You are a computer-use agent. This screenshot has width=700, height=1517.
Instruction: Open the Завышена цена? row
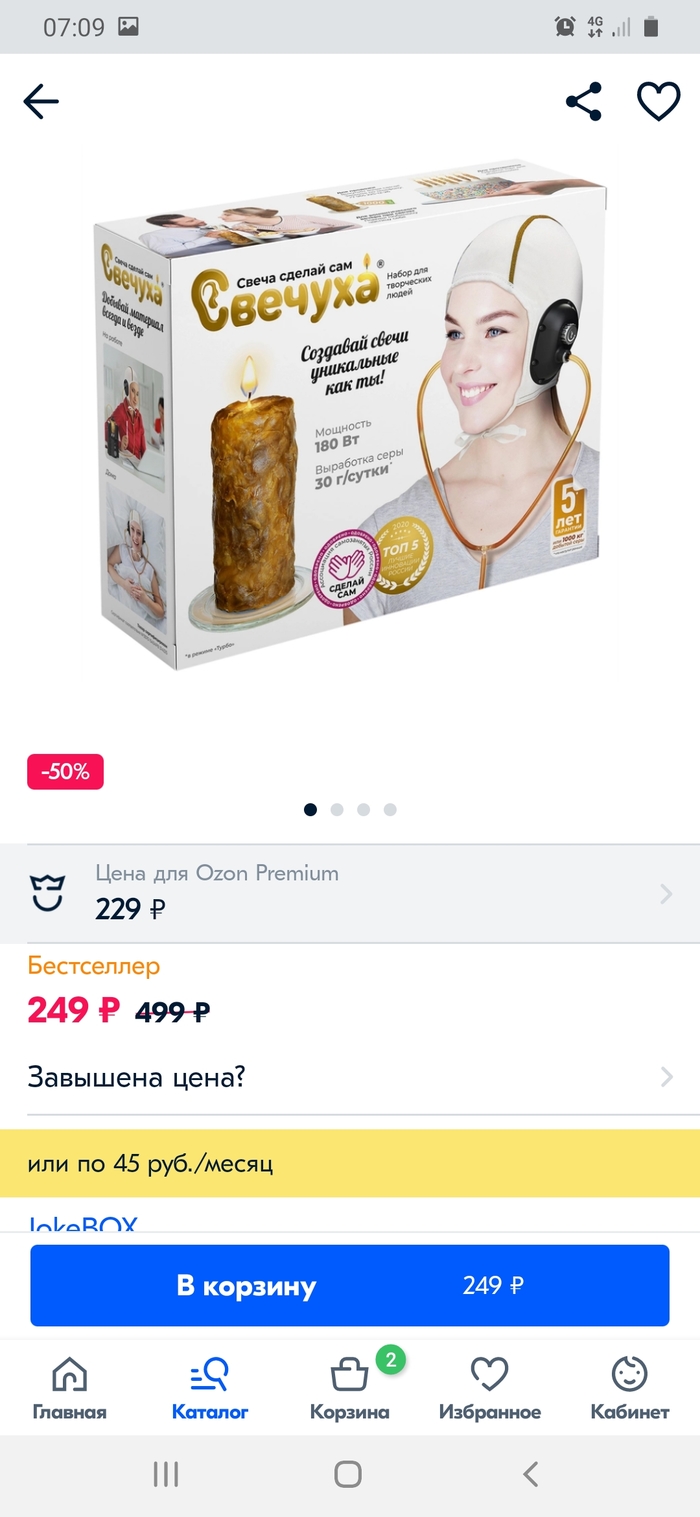[350, 1077]
